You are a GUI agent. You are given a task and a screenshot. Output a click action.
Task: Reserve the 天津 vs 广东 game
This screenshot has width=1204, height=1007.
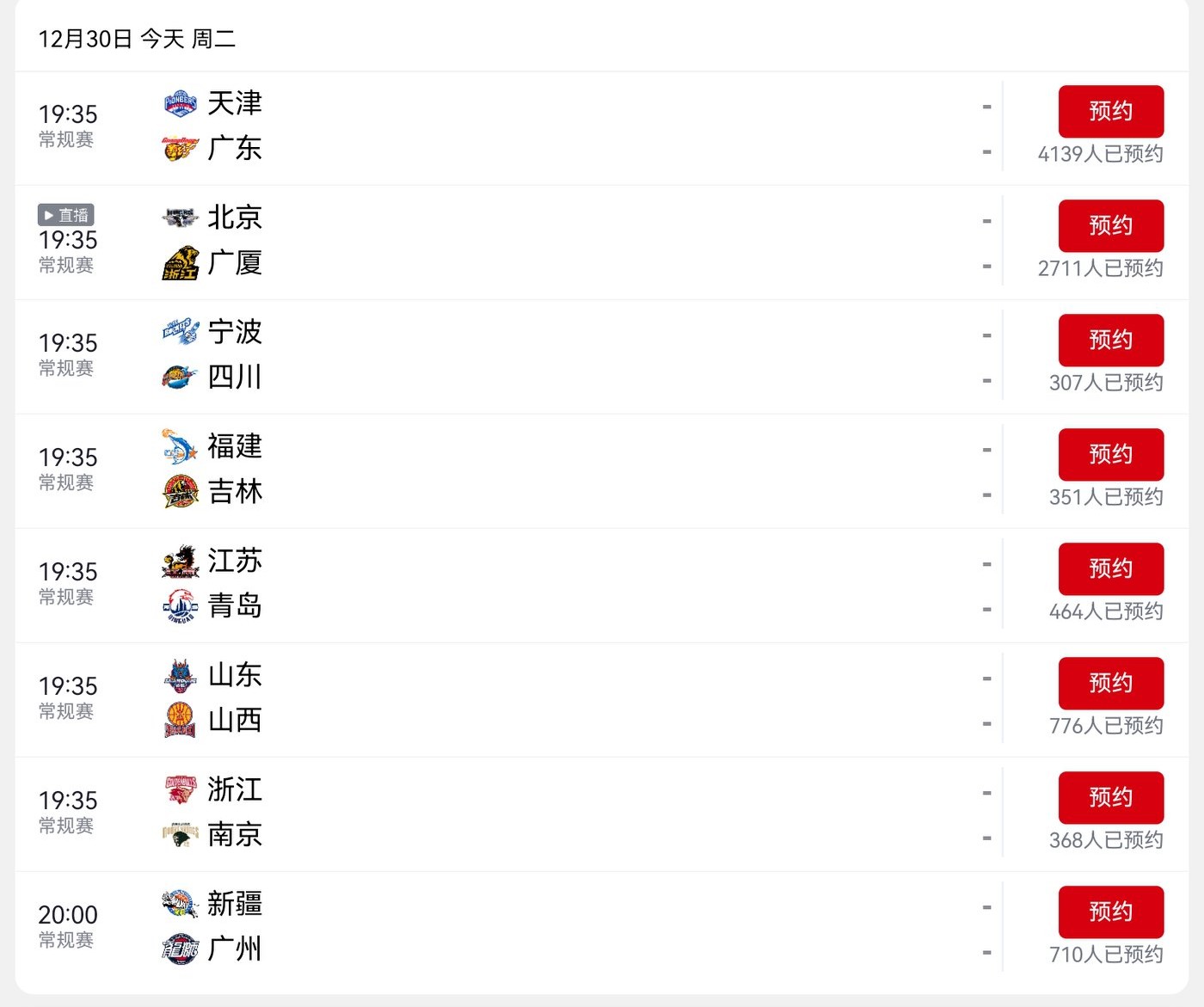[1110, 111]
